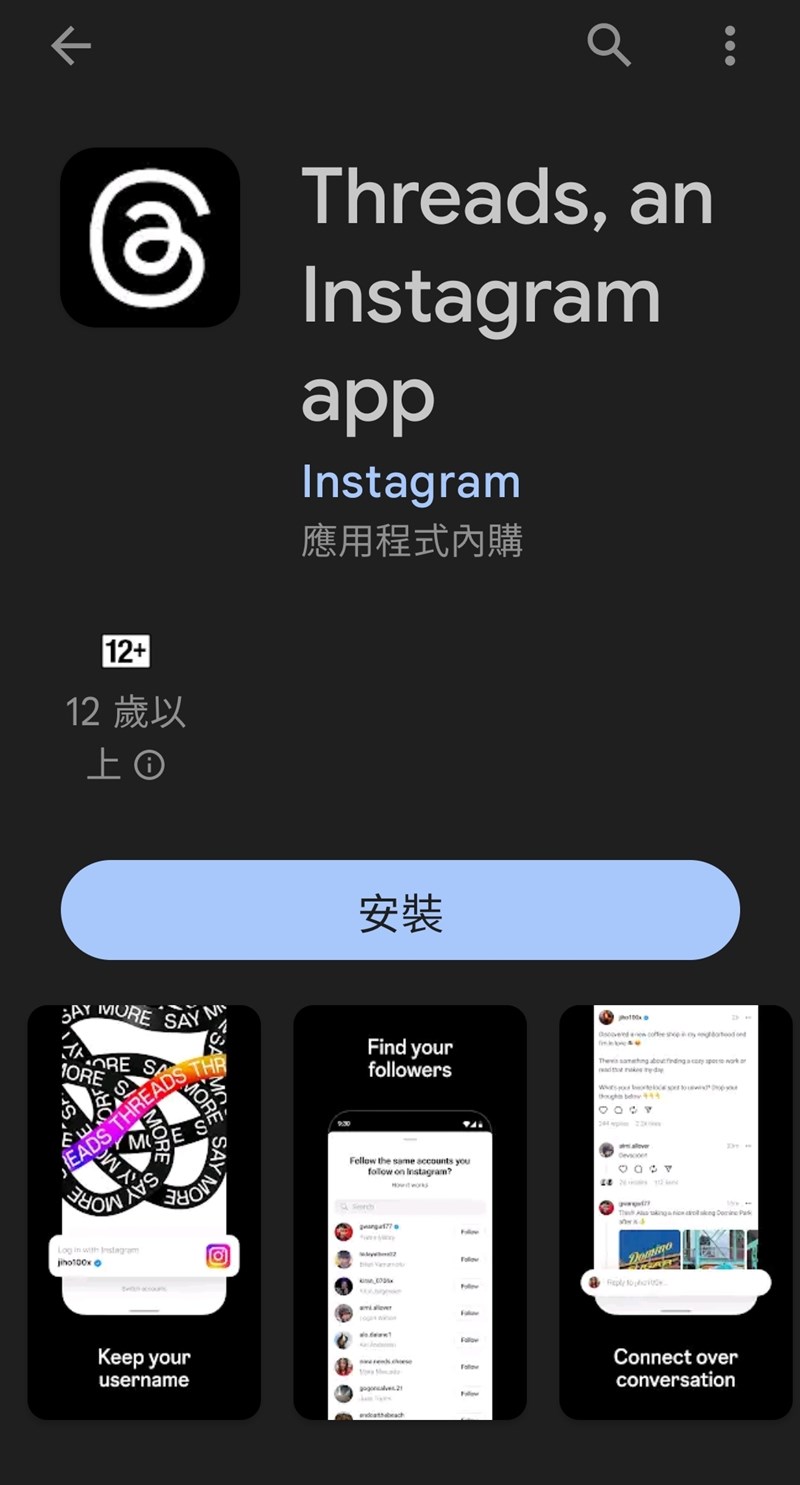This screenshot has height=1485, width=800.
Task: Tap the 安裝 install button
Action: (400, 911)
